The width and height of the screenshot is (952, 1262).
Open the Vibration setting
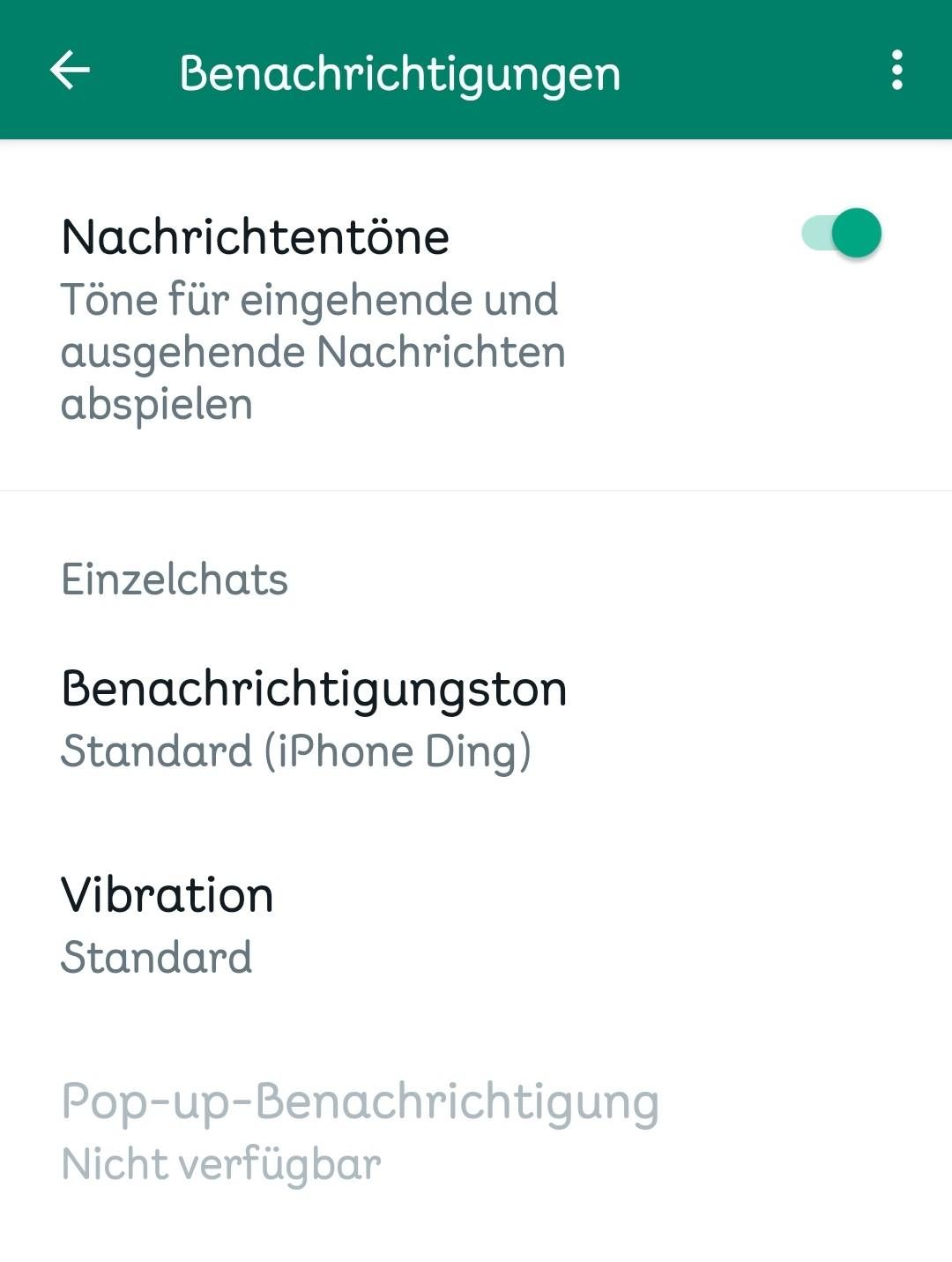[x=167, y=924]
